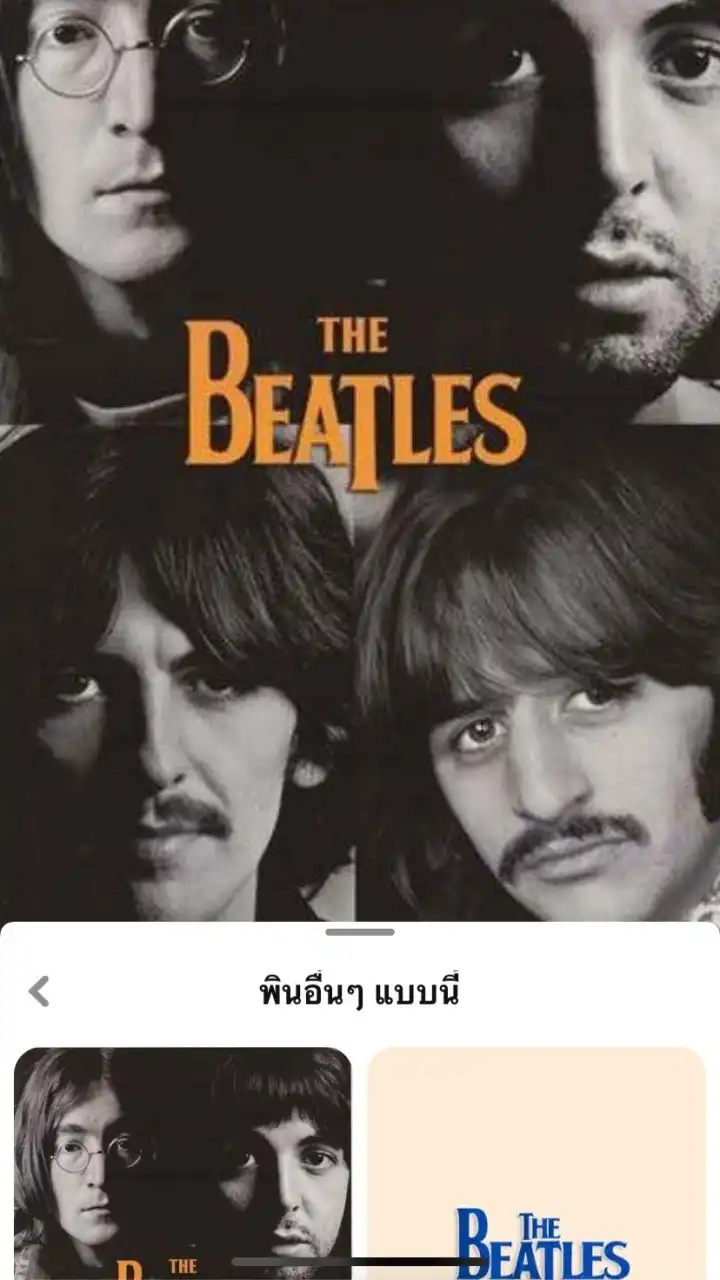Tap the back arrow beside พินอื่นๆ แบบนี้
This screenshot has width=720, height=1280.
[x=39, y=992]
